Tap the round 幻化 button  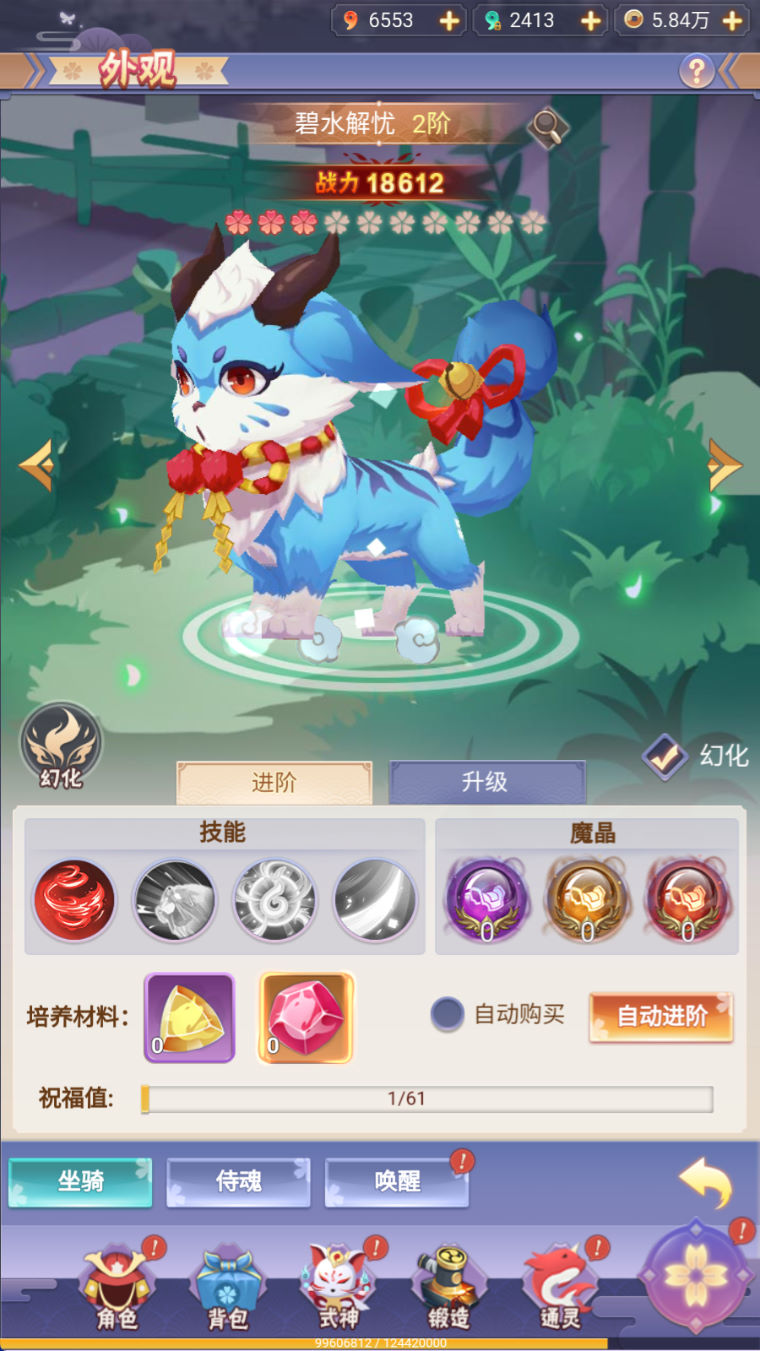[x=61, y=747]
